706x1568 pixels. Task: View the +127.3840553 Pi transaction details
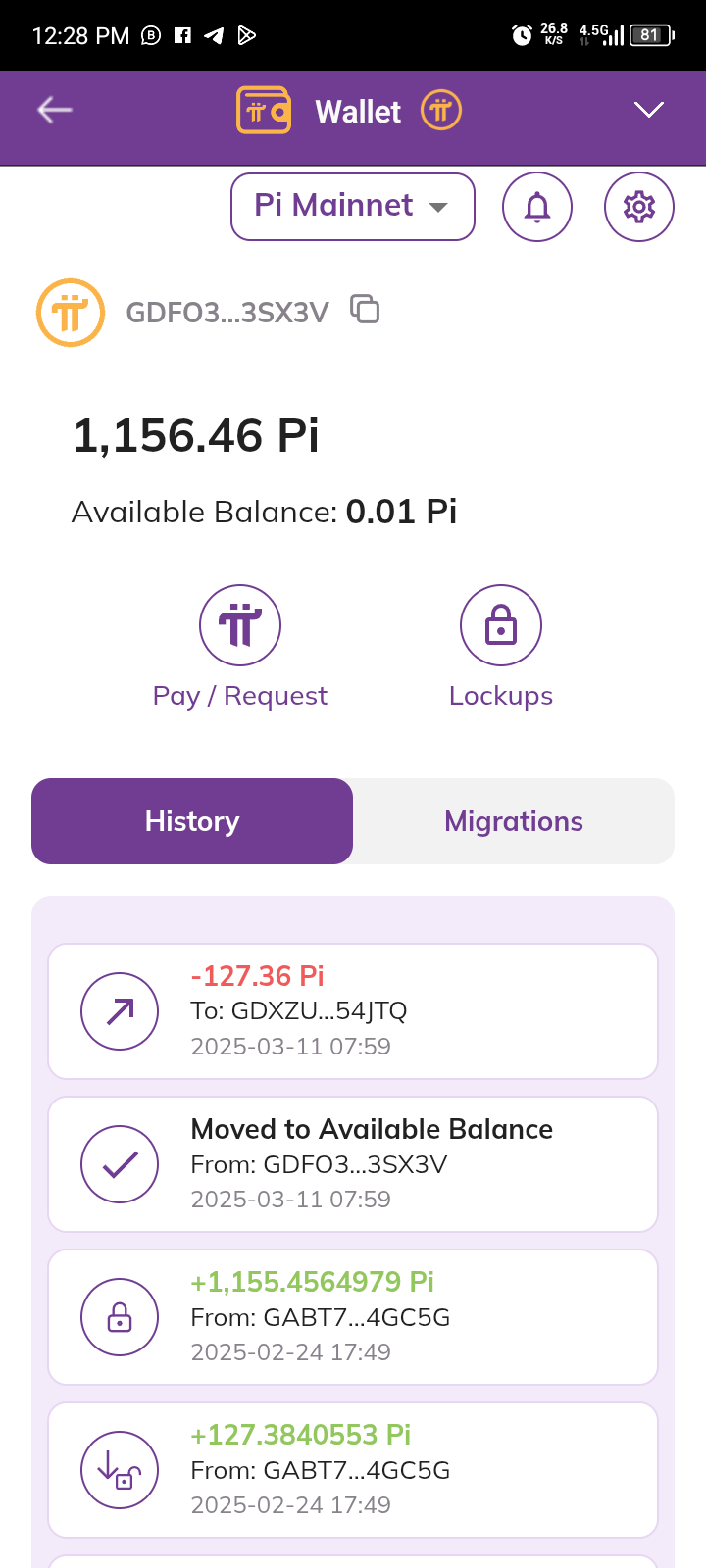(353, 1470)
